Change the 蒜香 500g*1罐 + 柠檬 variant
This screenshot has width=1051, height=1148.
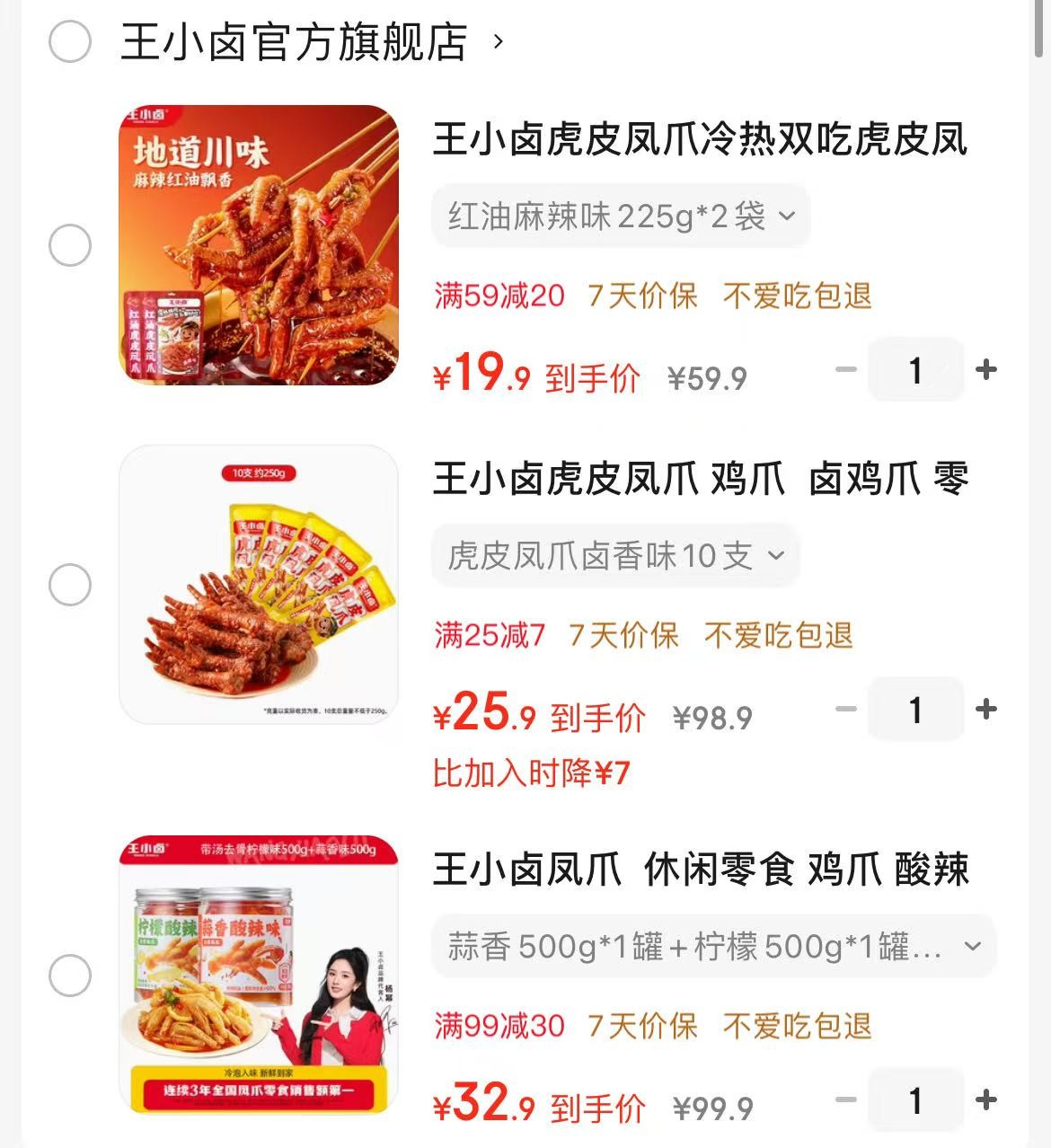(x=713, y=947)
